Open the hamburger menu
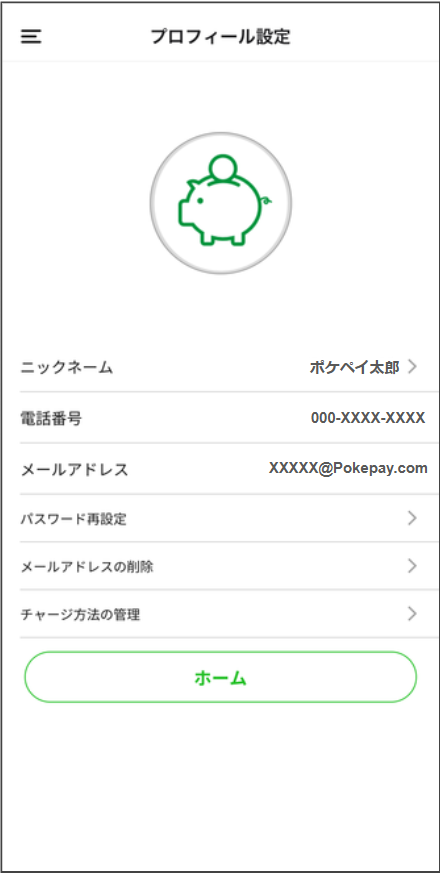This screenshot has width=440, height=874. (x=31, y=37)
